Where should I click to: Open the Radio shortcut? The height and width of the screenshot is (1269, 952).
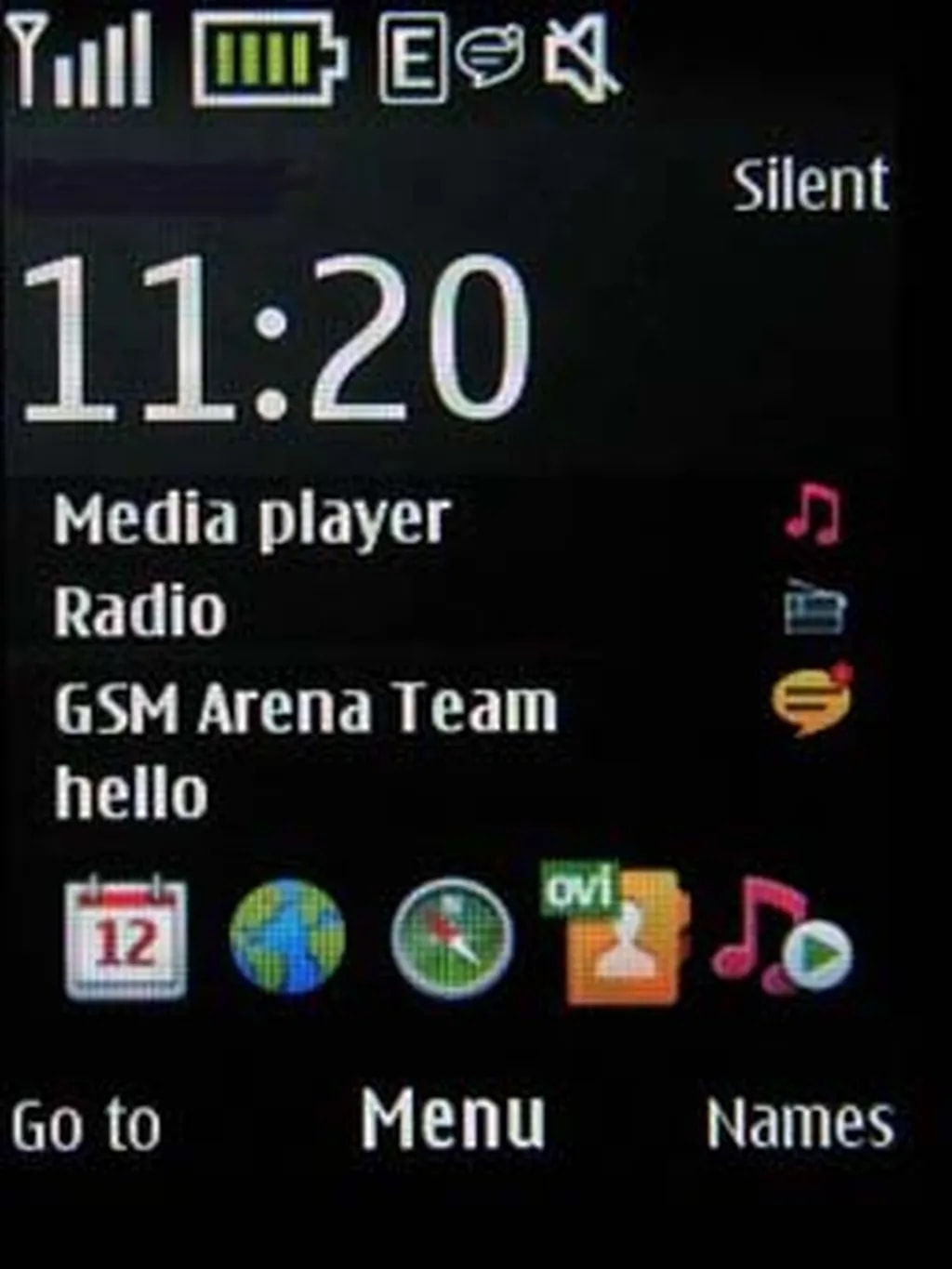point(139,614)
